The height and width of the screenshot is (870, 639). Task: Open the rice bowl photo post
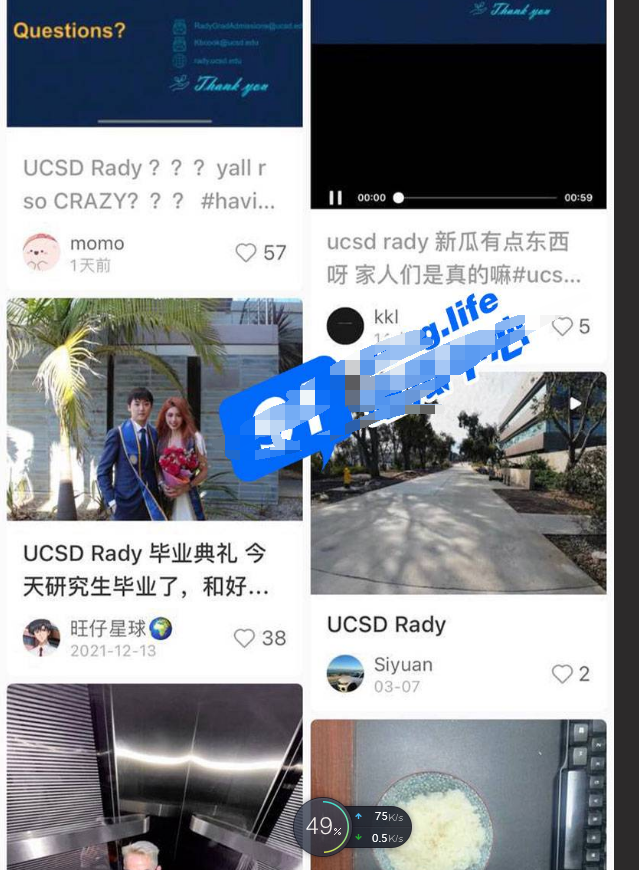pyautogui.click(x=458, y=795)
